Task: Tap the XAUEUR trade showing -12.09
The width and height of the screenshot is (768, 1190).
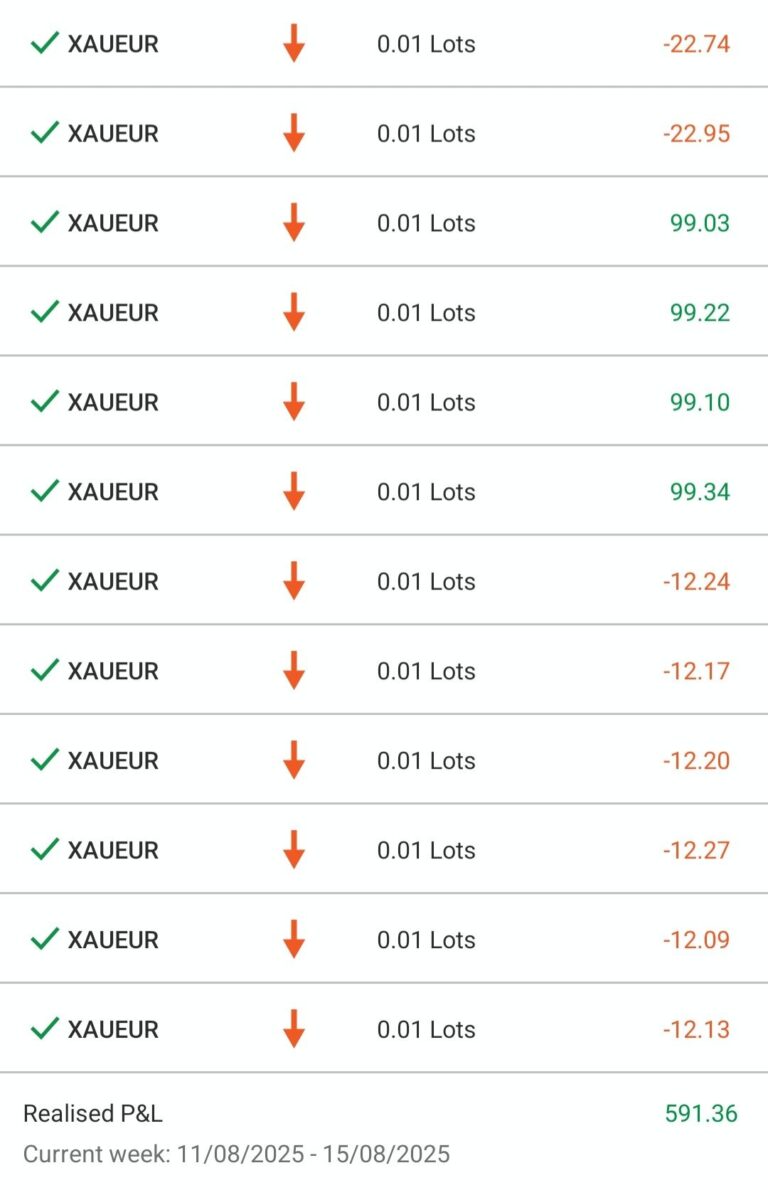Action: (x=384, y=940)
